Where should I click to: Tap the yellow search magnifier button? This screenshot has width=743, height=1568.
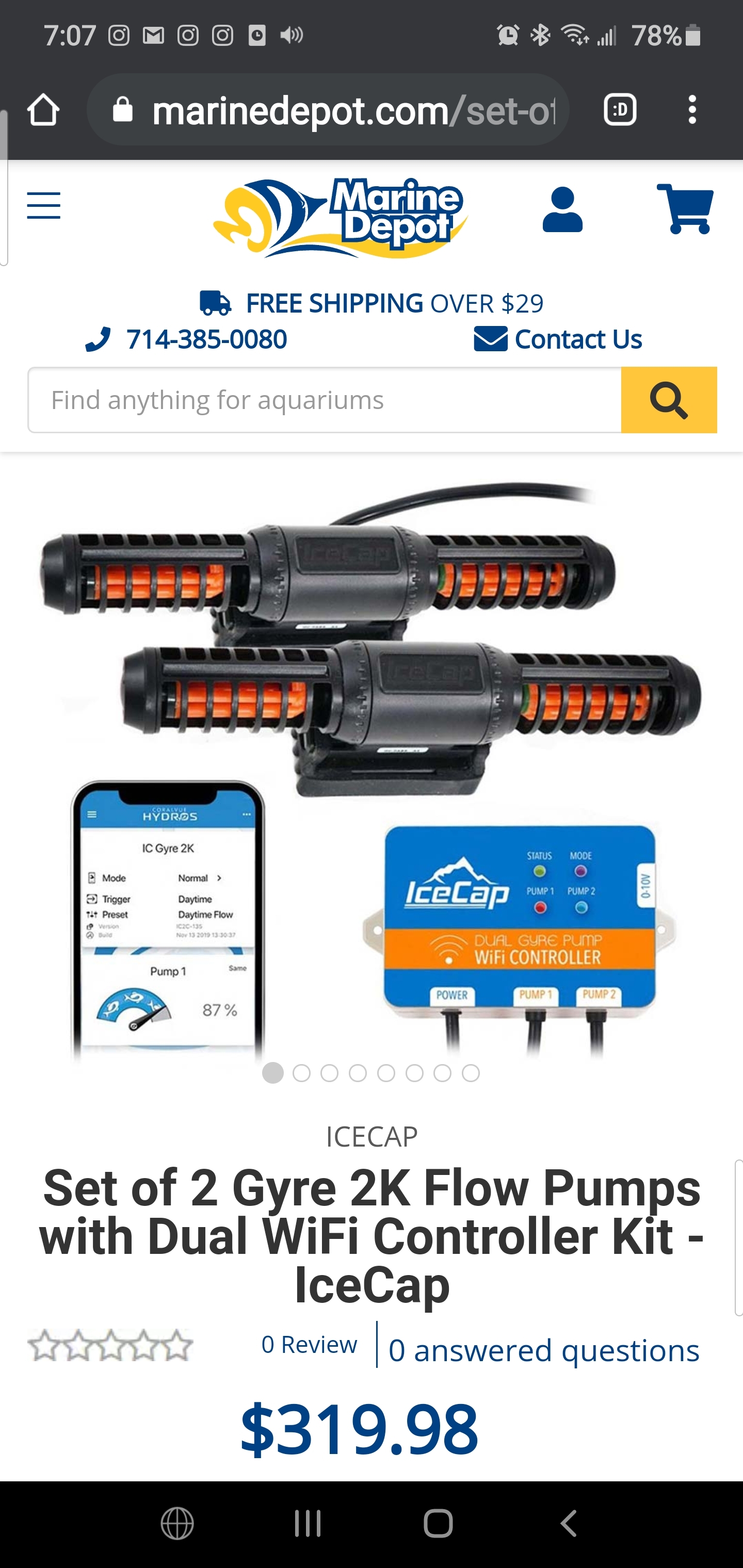click(669, 400)
